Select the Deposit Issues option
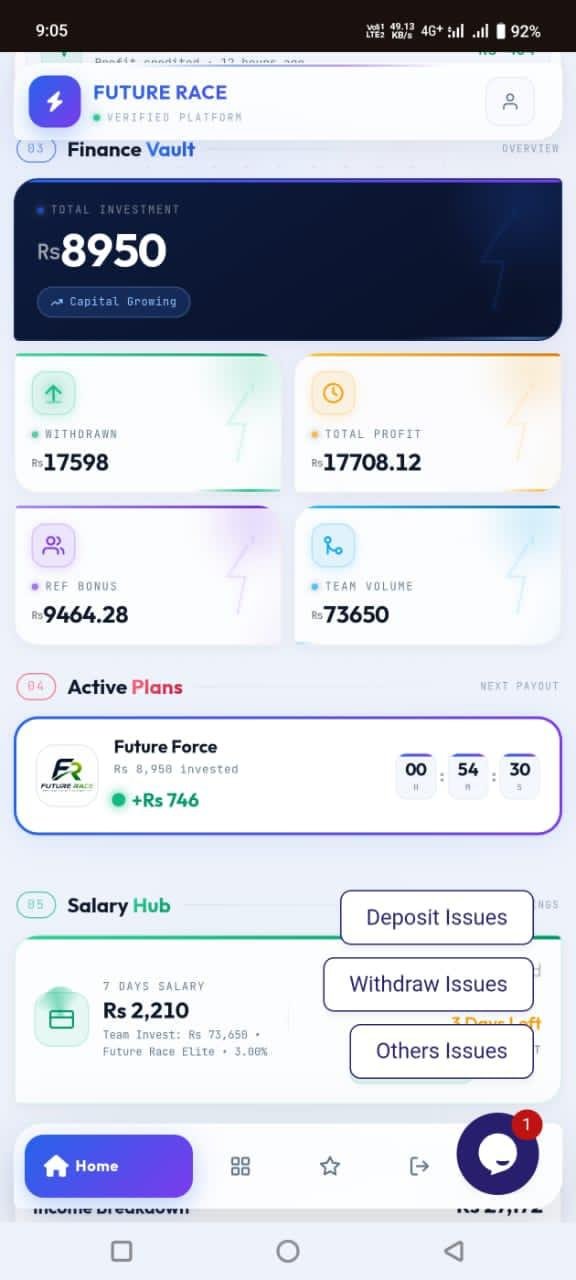The height and width of the screenshot is (1280, 576). [x=437, y=917]
